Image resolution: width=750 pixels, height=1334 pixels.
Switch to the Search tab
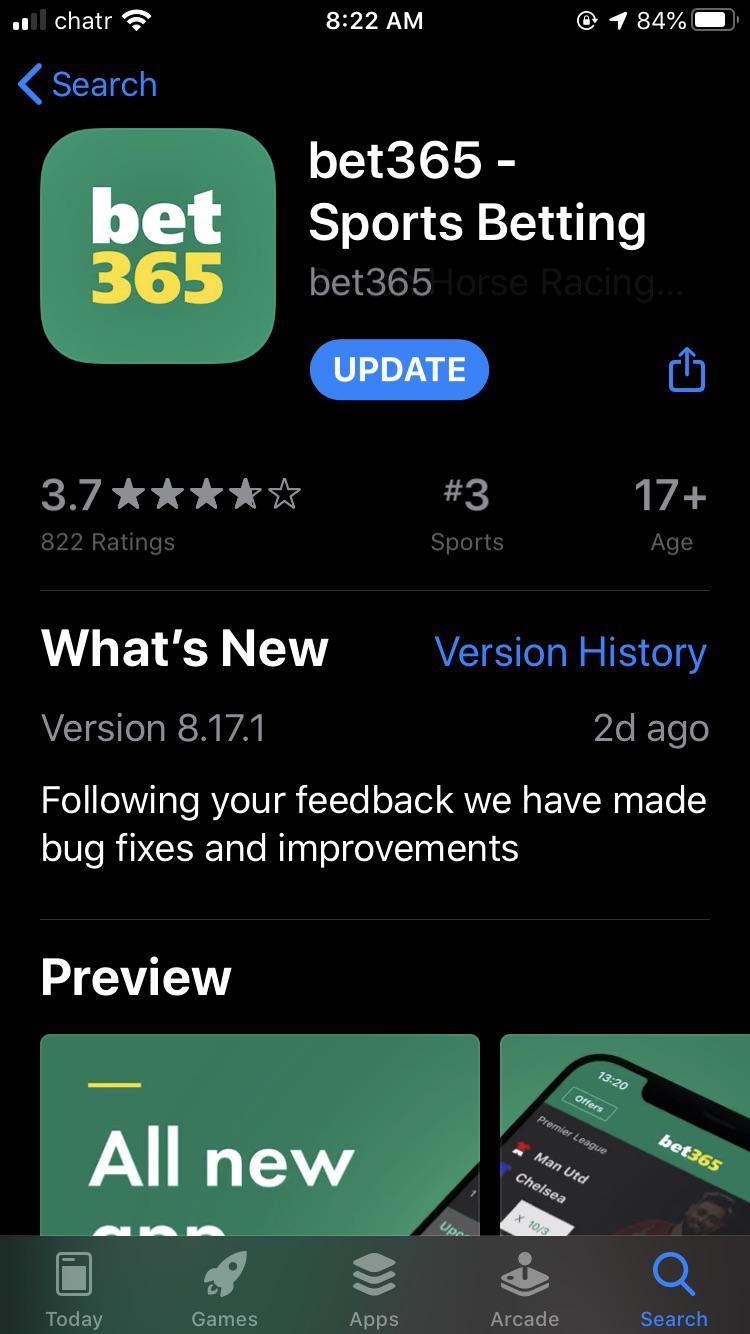[x=673, y=1288]
